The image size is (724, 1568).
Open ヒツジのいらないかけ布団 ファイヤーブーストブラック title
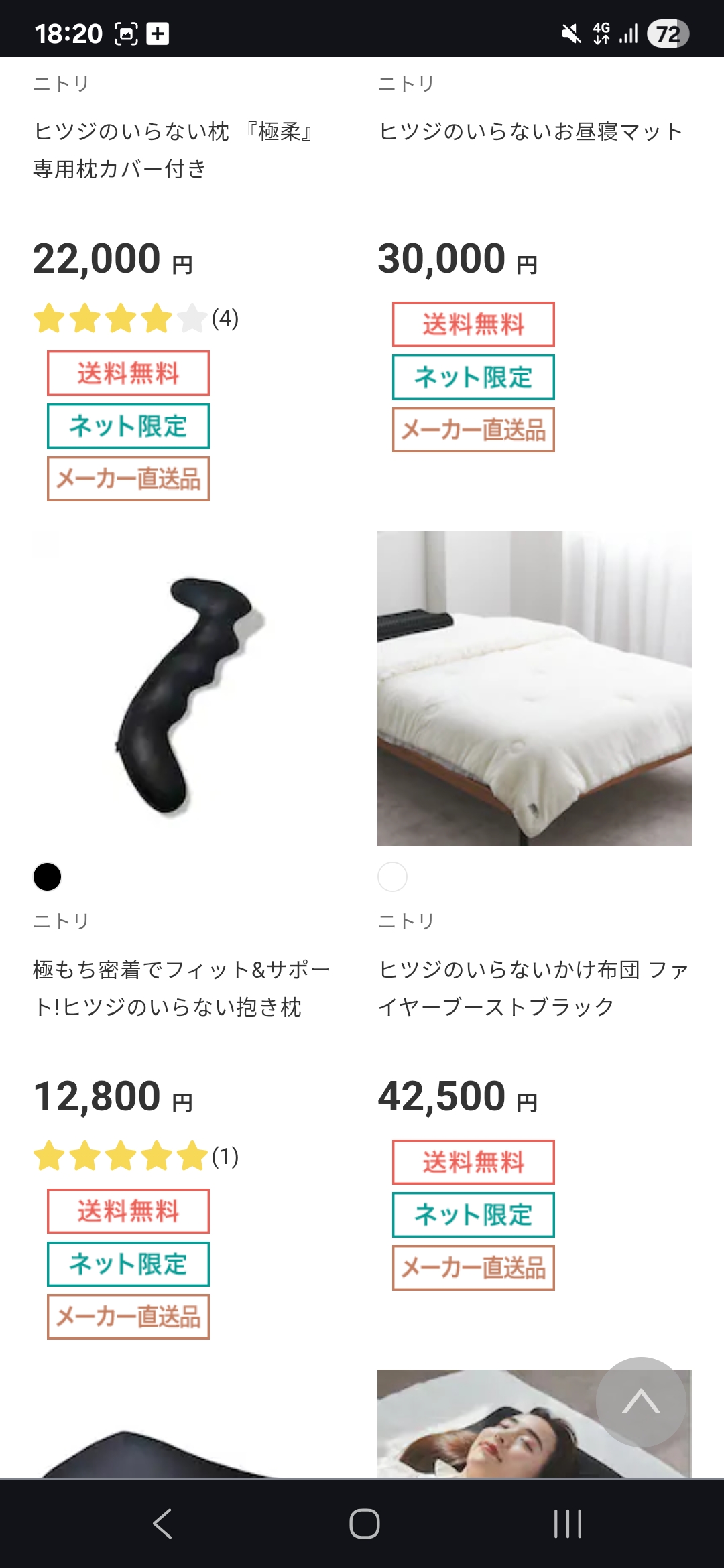[533, 988]
